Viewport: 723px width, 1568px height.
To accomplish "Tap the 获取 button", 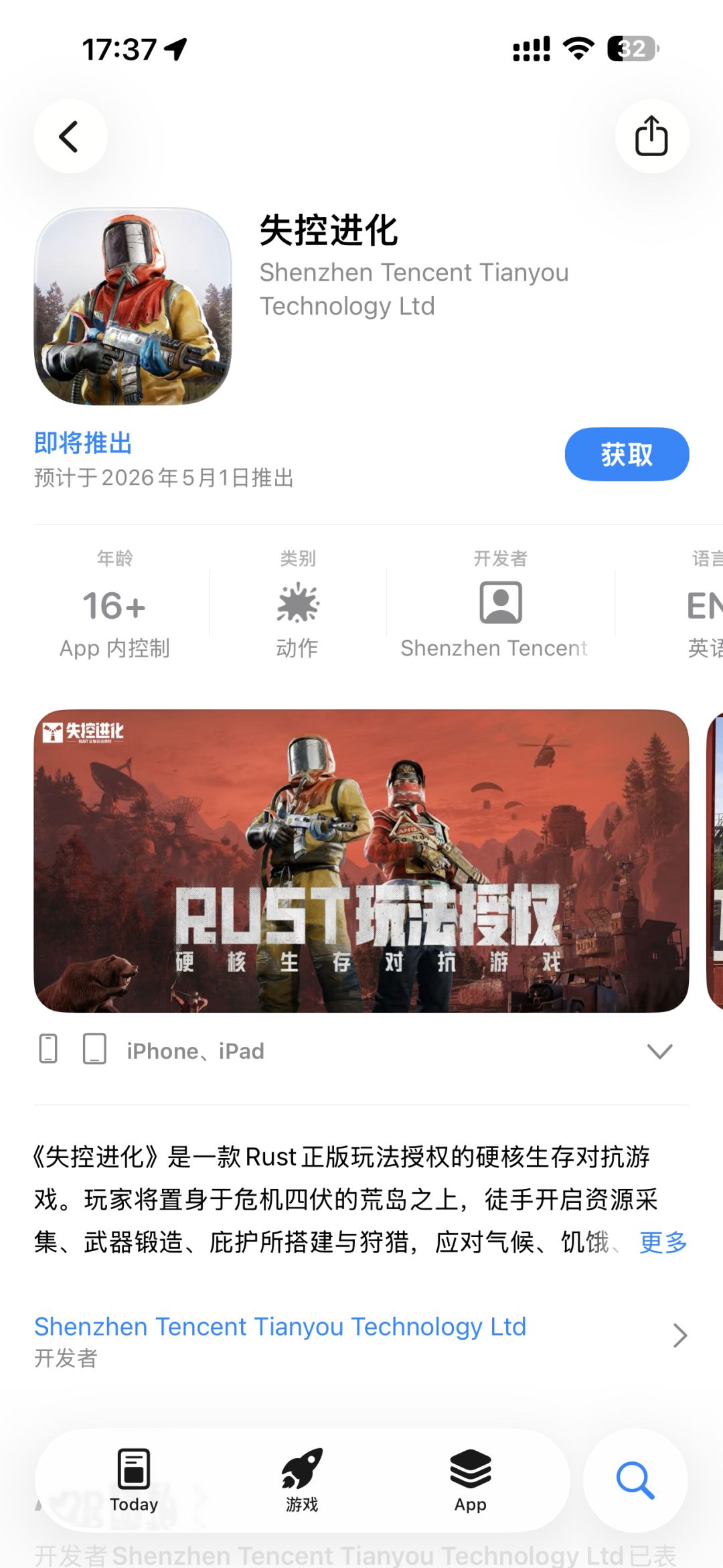I will coord(626,454).
